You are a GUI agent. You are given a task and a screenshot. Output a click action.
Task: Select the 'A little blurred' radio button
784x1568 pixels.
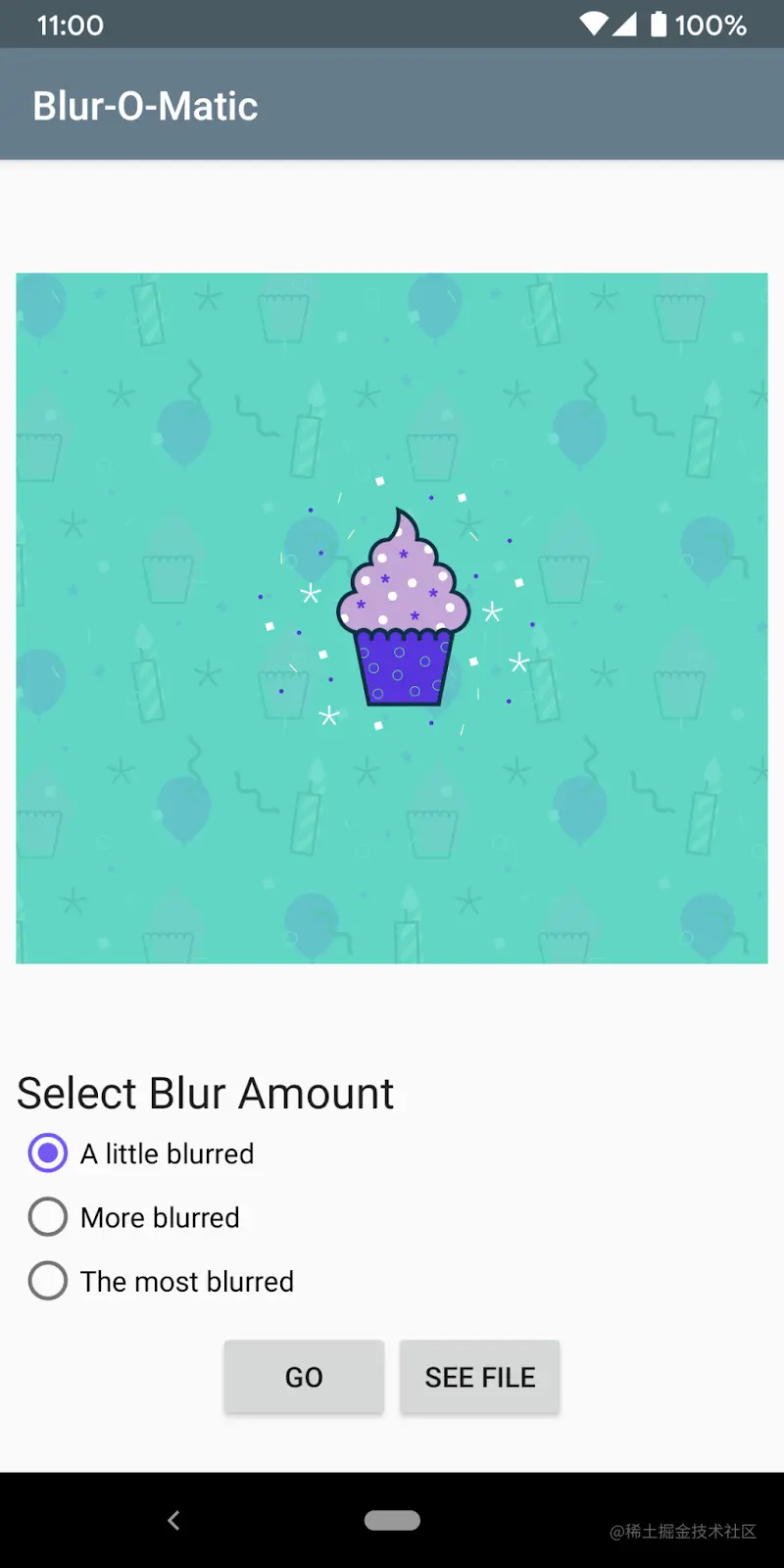(x=47, y=1153)
